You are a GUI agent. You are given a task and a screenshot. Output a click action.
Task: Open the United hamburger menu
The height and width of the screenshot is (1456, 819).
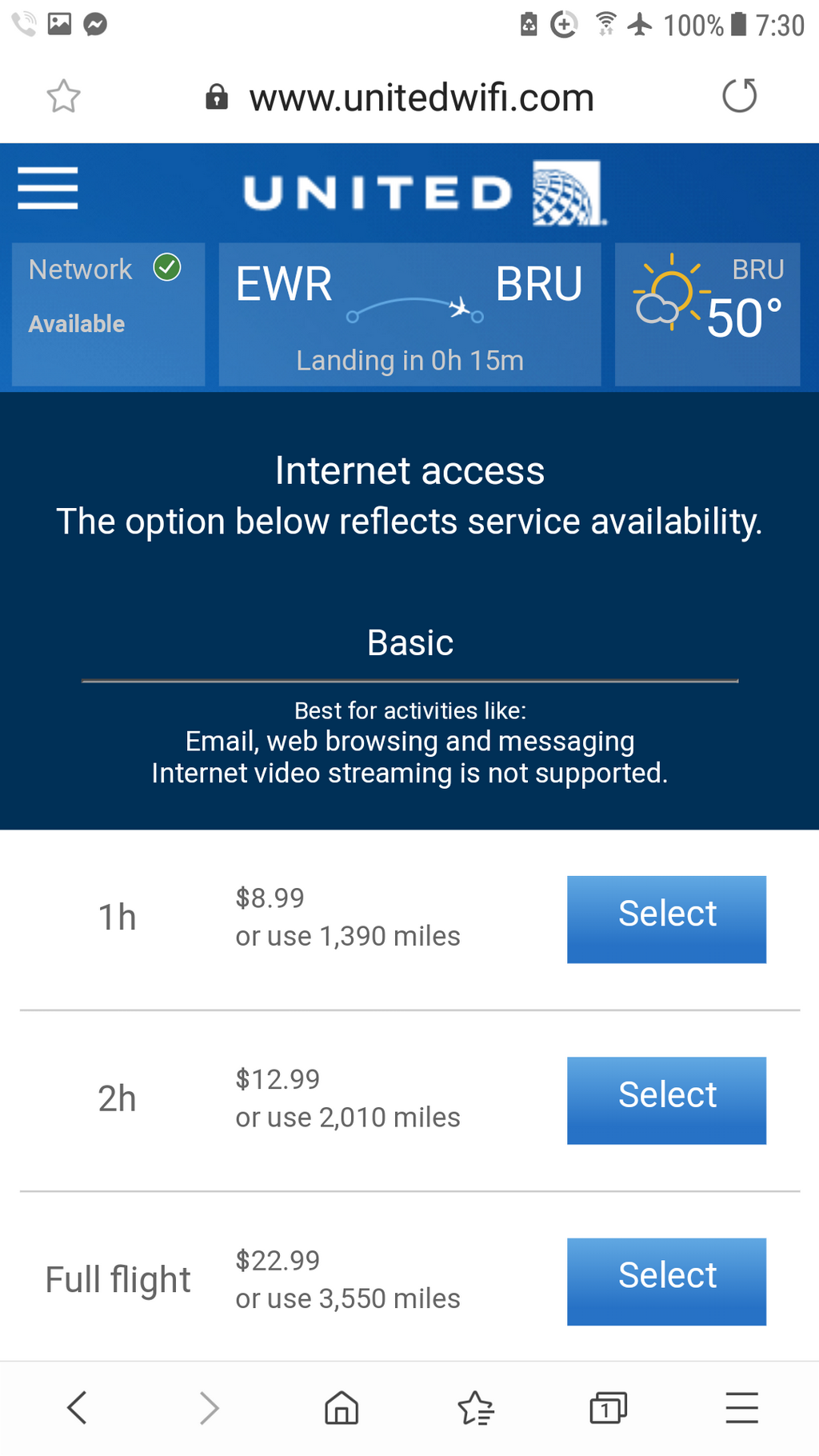48,189
